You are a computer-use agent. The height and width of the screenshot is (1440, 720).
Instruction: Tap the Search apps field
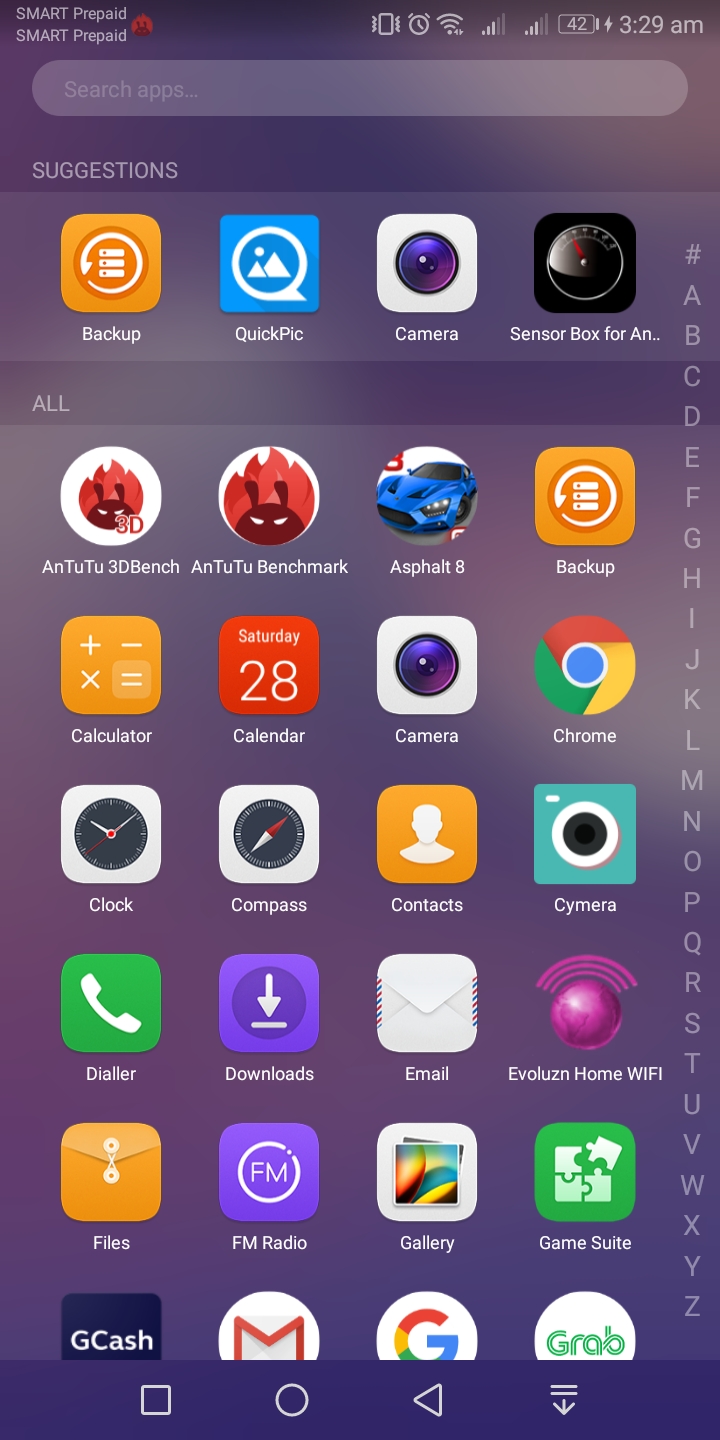(360, 89)
